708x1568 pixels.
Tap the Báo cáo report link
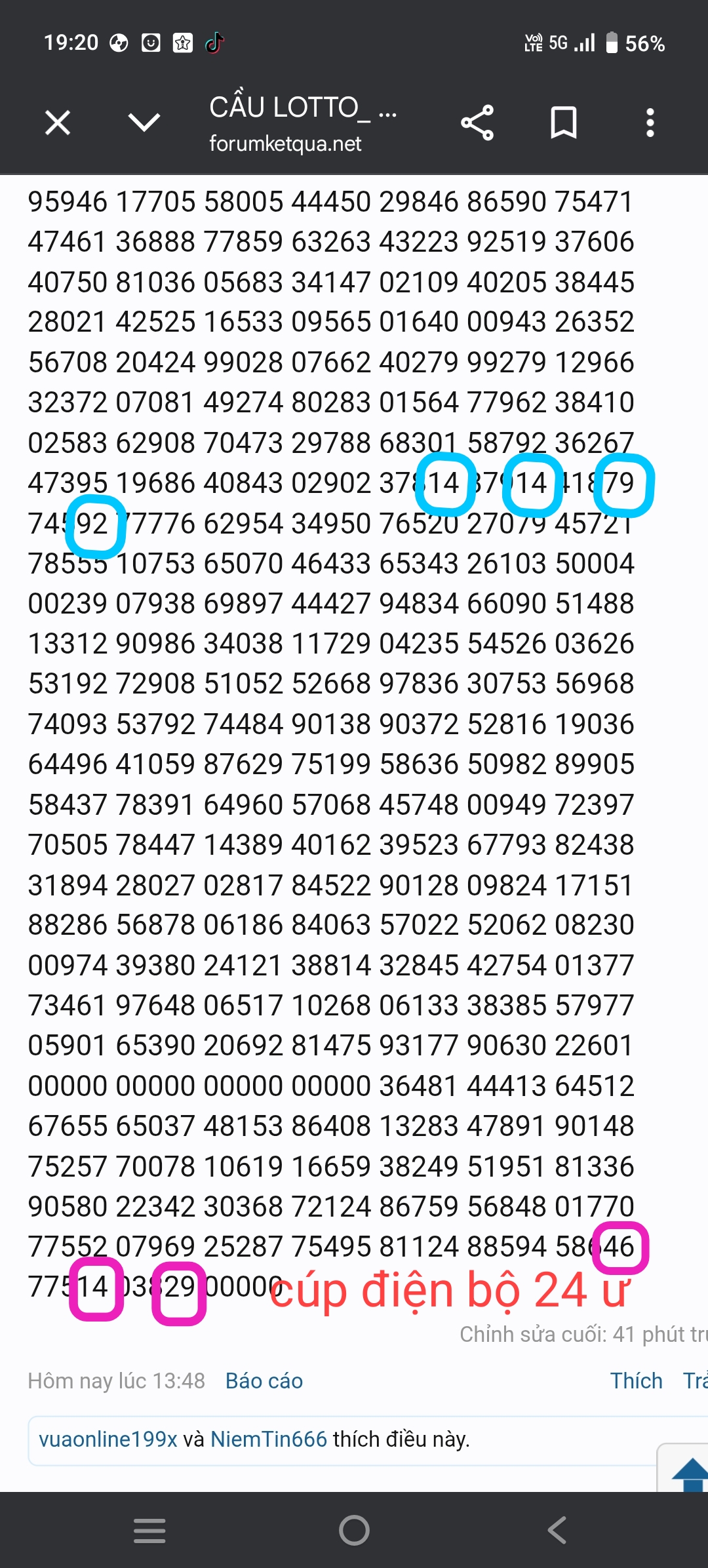[x=264, y=1381]
